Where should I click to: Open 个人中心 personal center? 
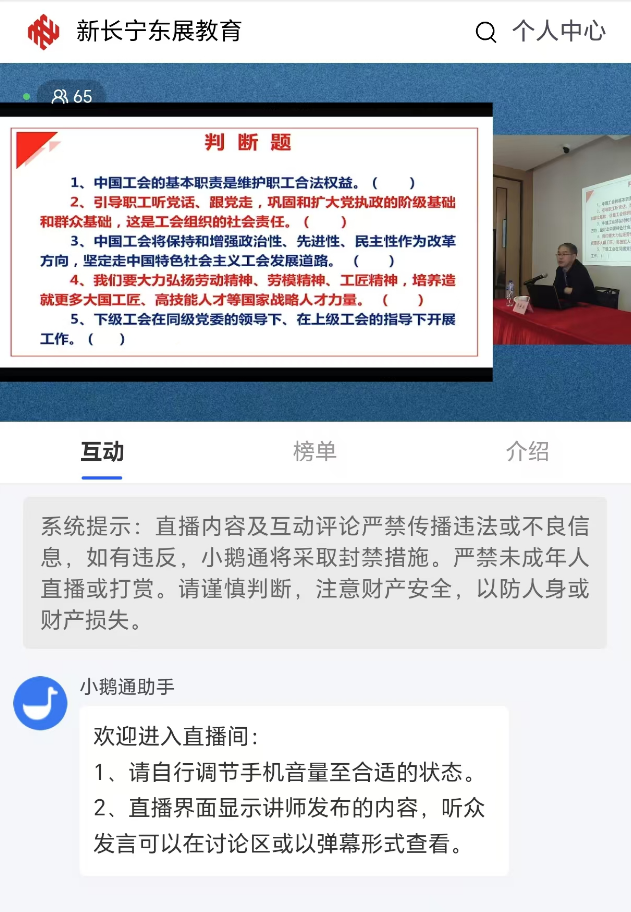tap(559, 31)
